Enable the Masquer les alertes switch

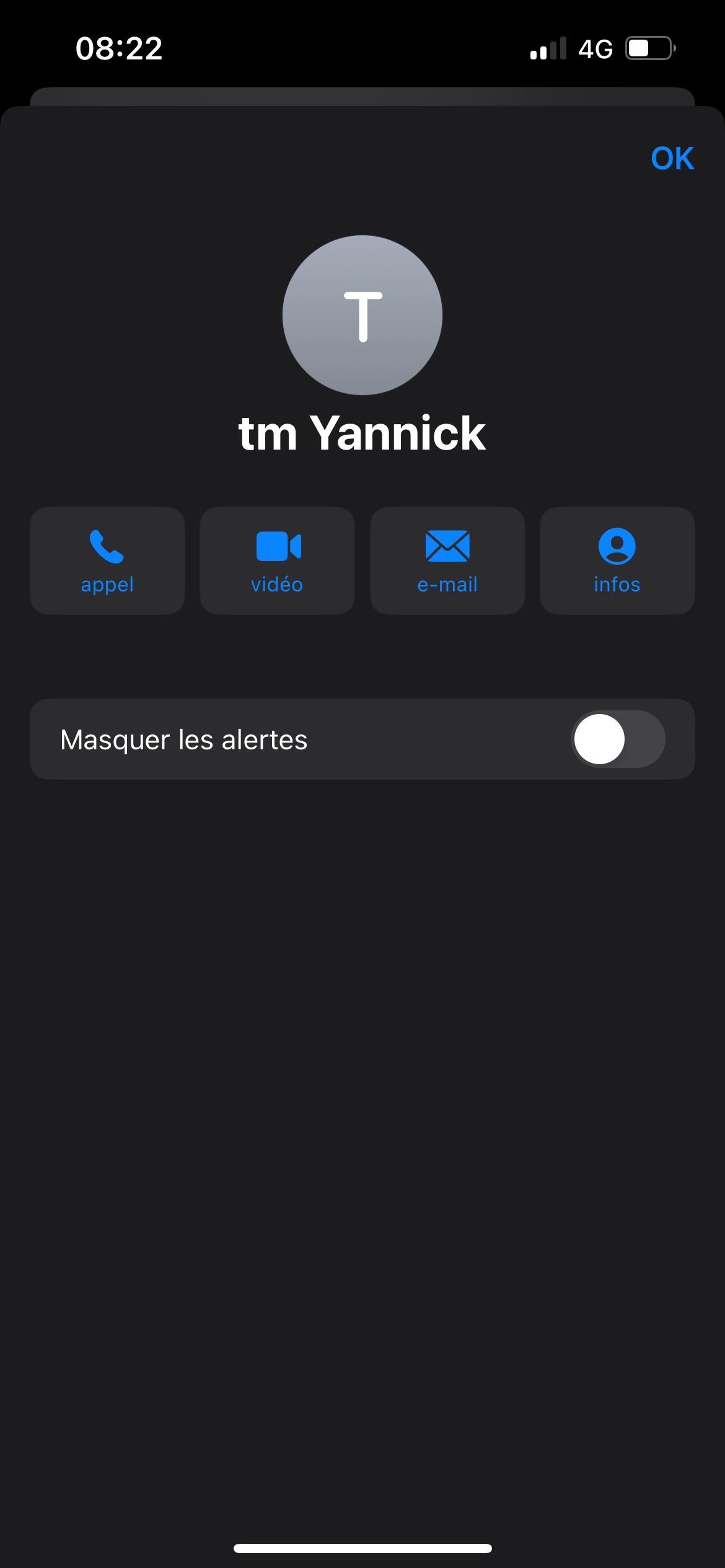pyautogui.click(x=617, y=739)
